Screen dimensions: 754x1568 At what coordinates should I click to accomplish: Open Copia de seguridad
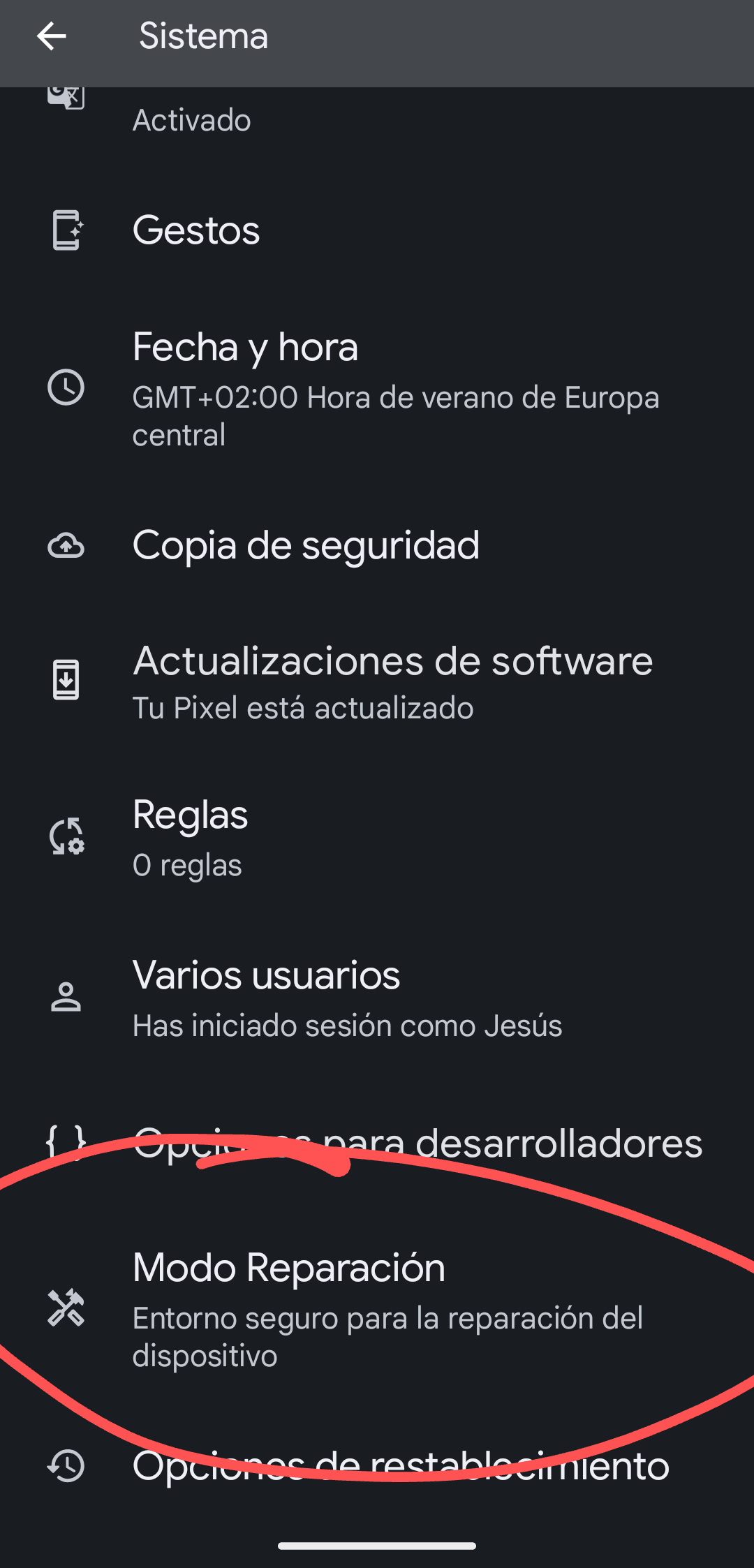coord(377,545)
